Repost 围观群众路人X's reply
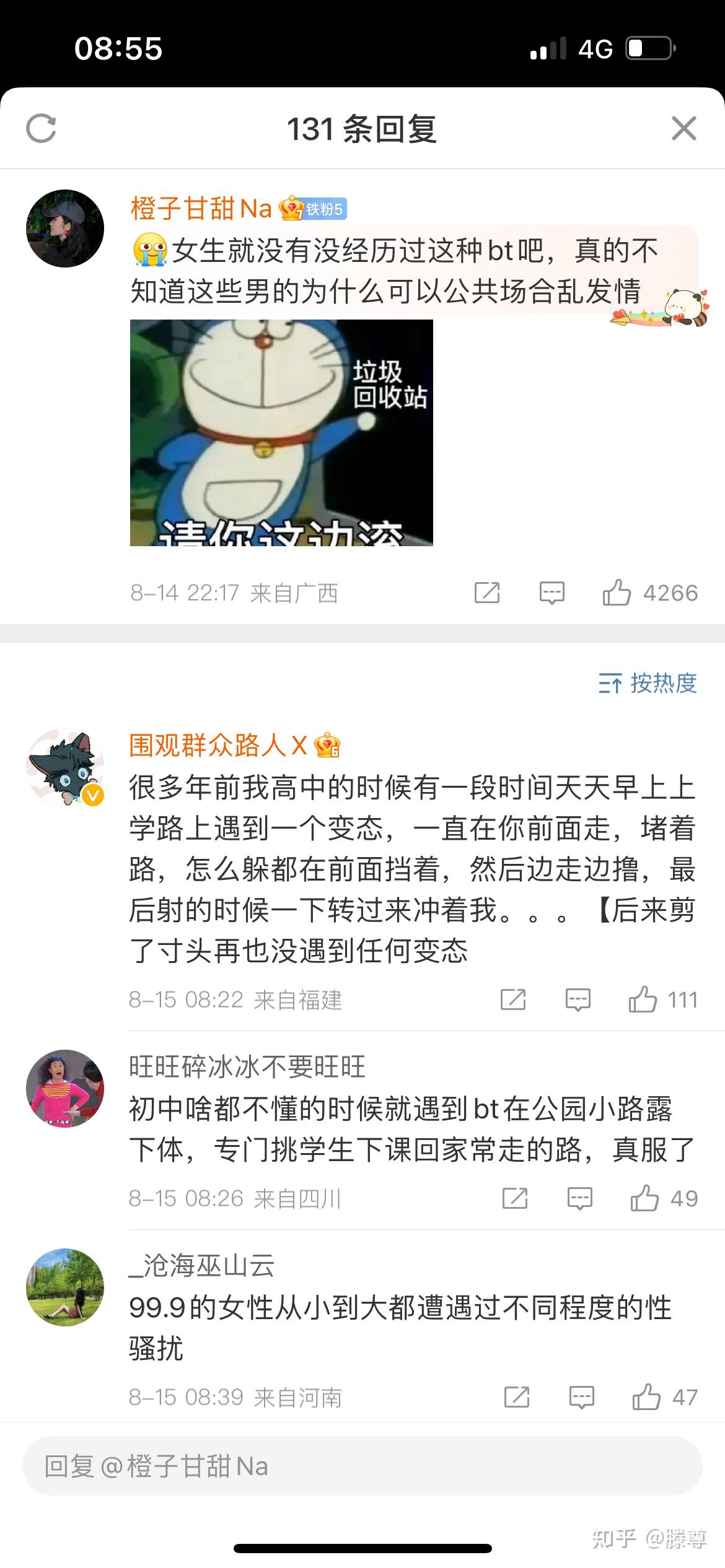Viewport: 725px width, 1568px height. pos(513,1000)
